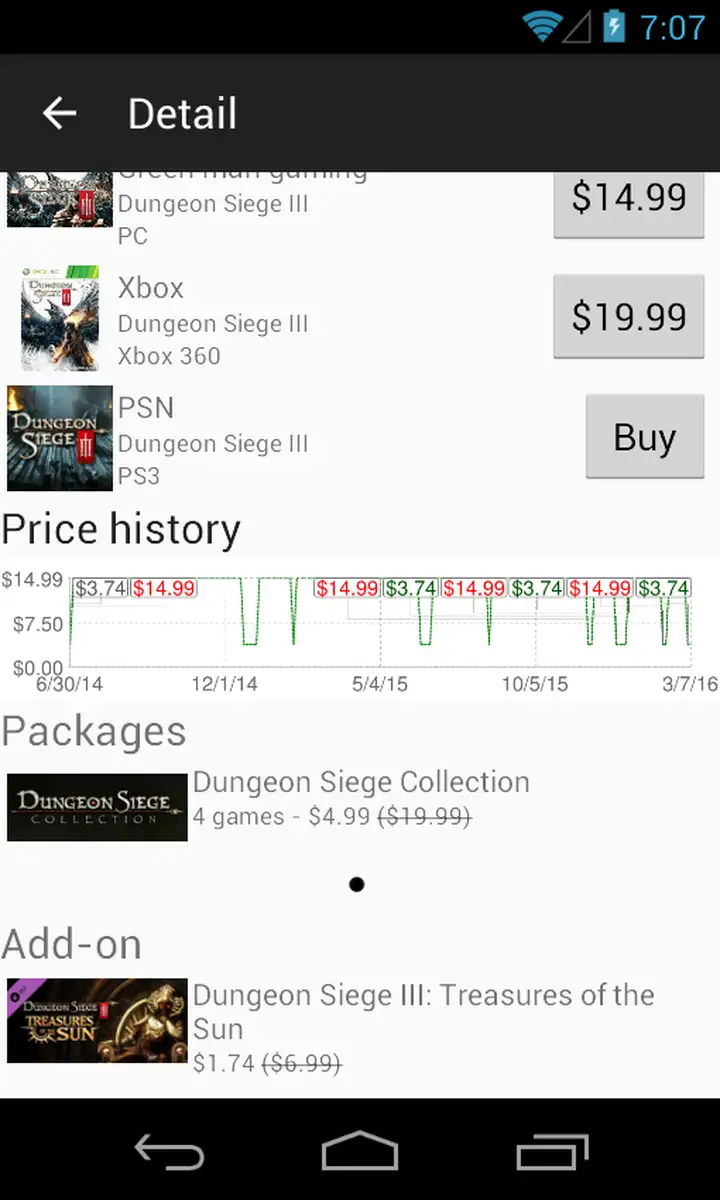This screenshot has height=1200, width=720.
Task: Open the PSN PS3 store row
Action: 360,438
